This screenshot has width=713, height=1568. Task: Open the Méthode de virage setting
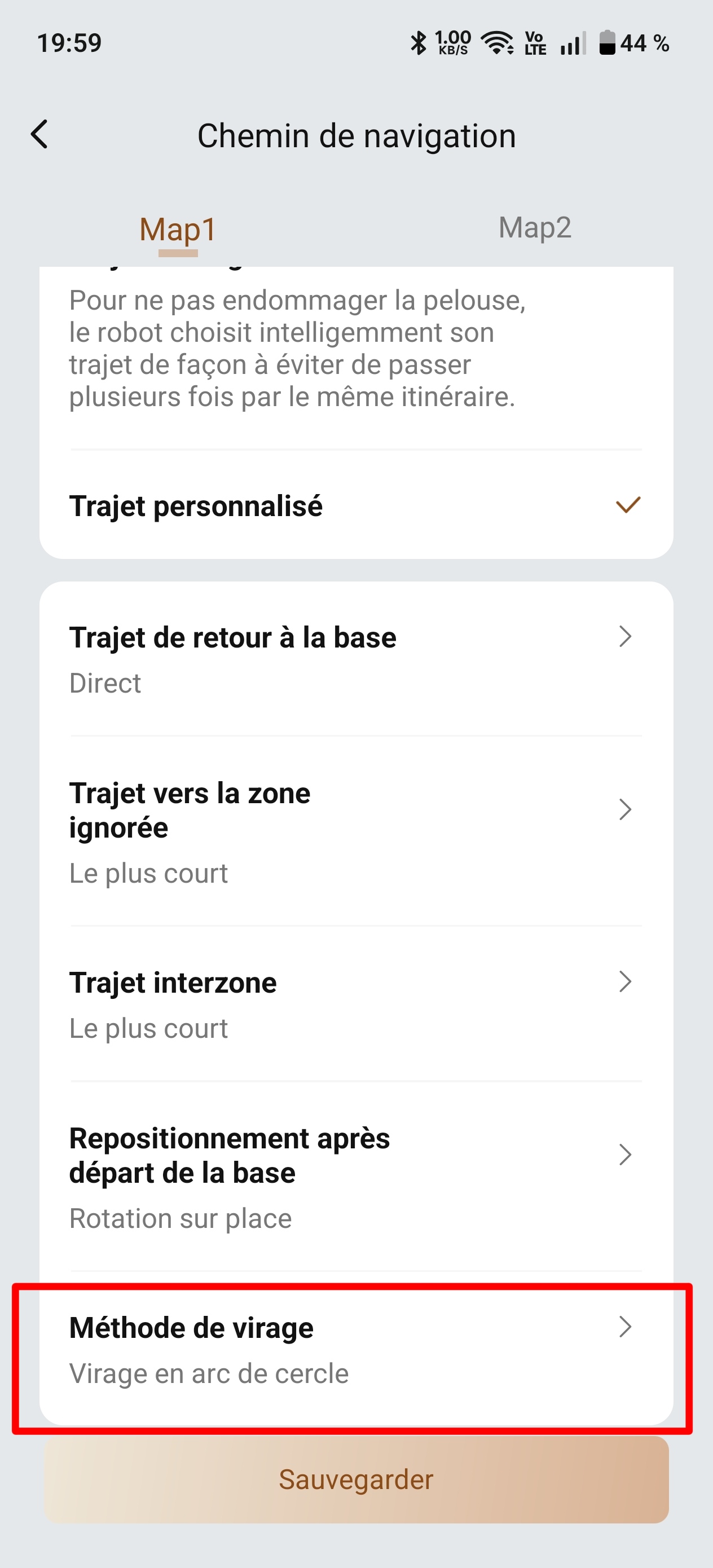pos(356,1349)
